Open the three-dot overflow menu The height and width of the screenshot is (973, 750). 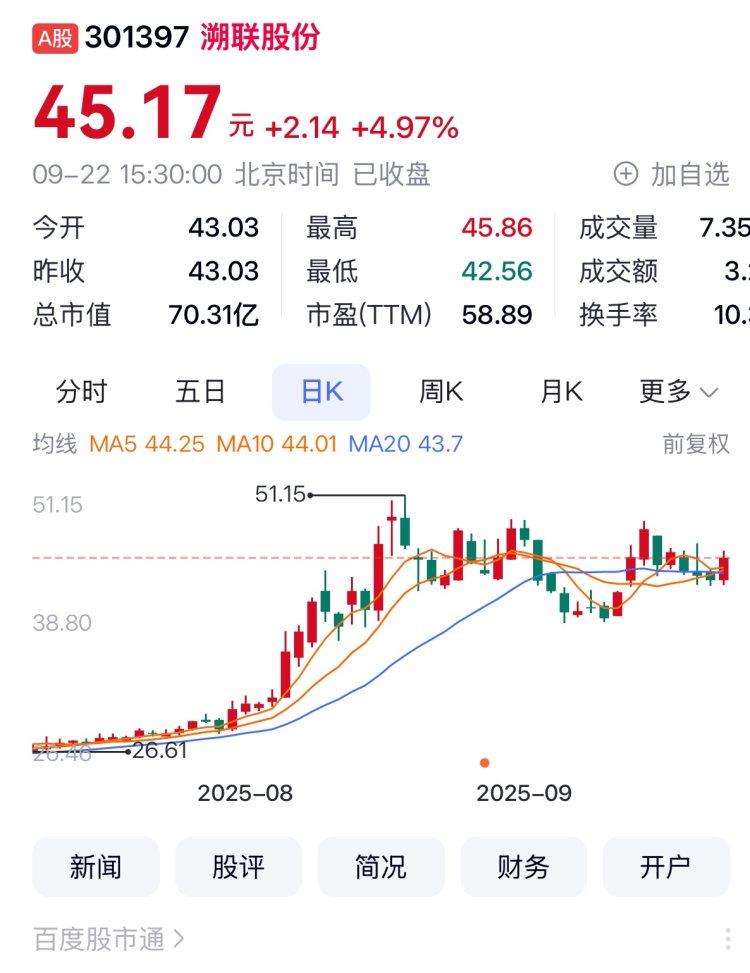[727, 939]
